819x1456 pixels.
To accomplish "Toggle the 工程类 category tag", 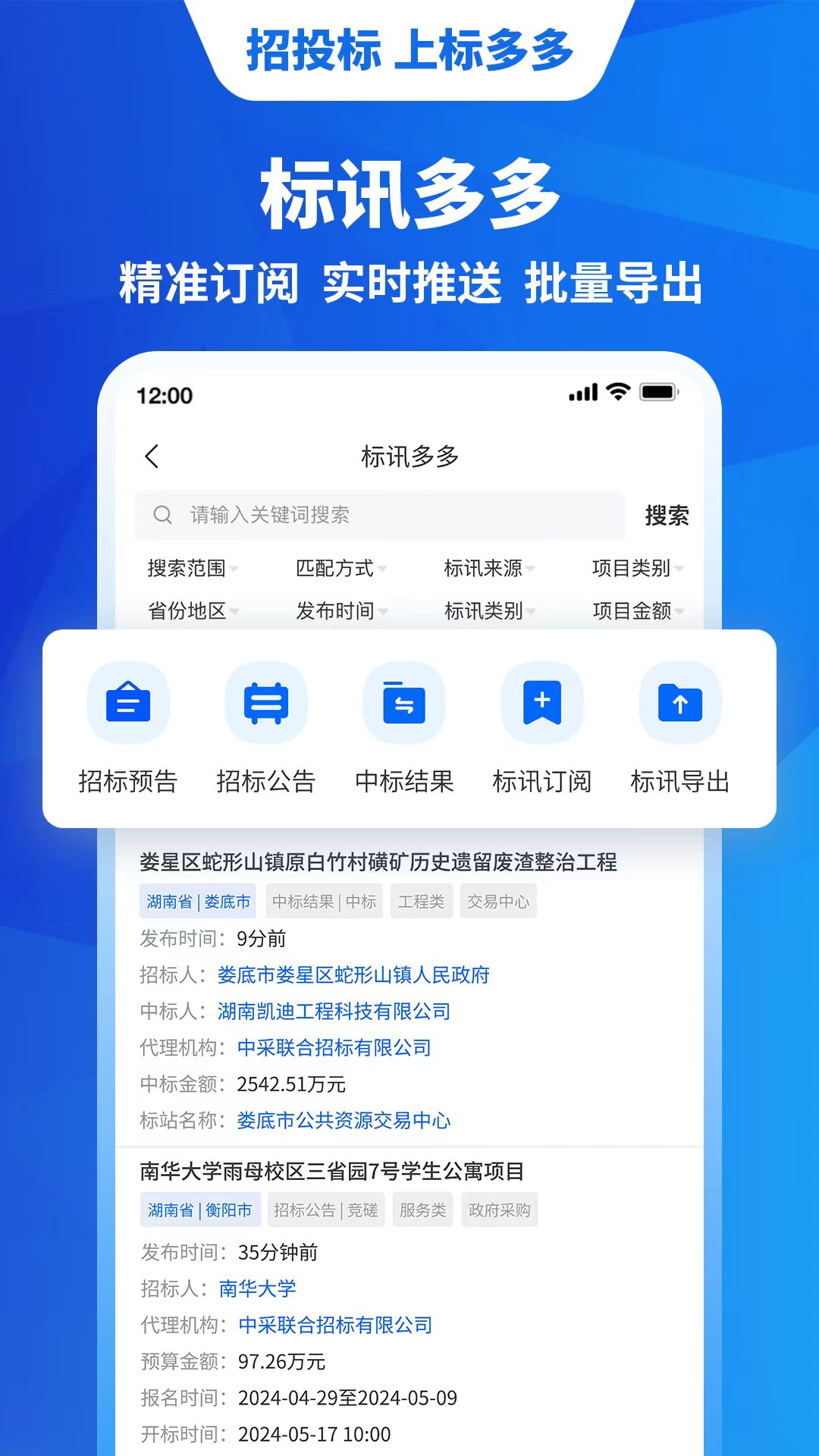I will coord(422,901).
